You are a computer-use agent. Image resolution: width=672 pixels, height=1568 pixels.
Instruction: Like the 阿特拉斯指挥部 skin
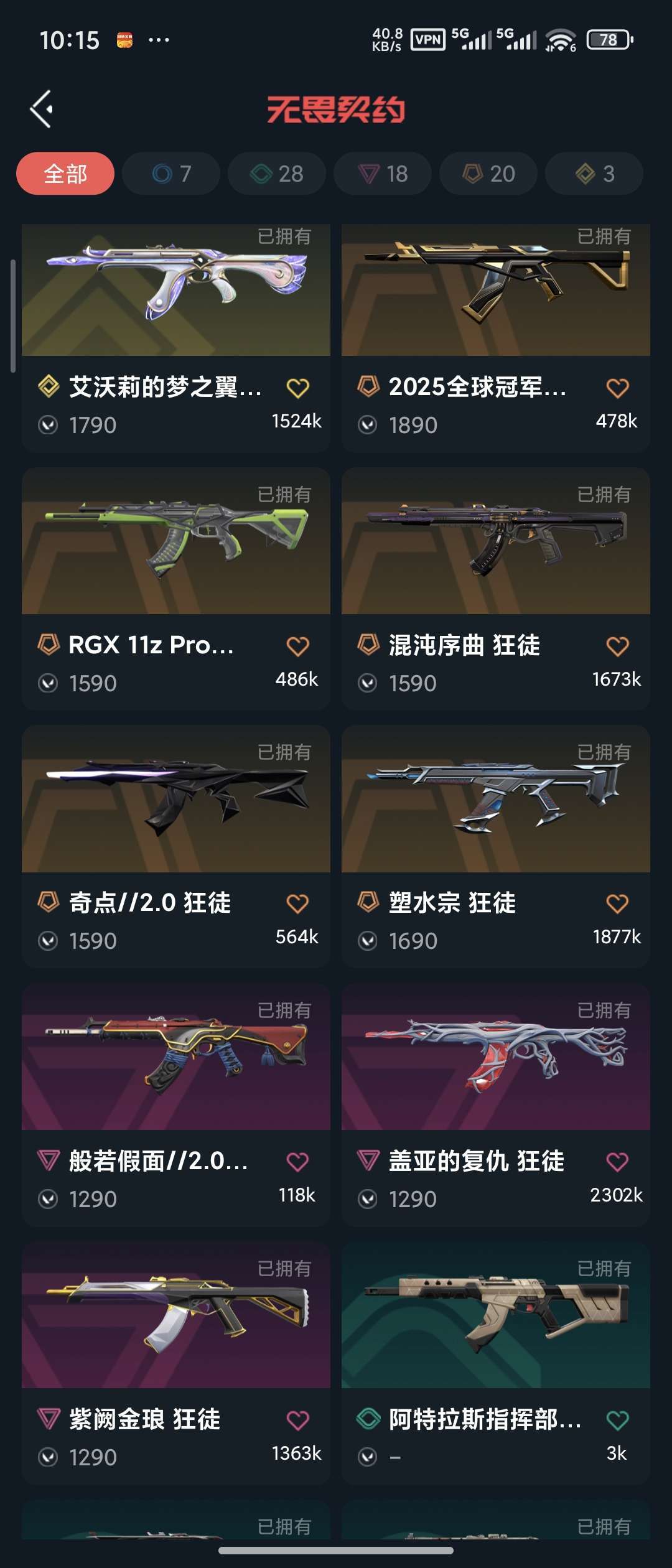[x=617, y=1421]
